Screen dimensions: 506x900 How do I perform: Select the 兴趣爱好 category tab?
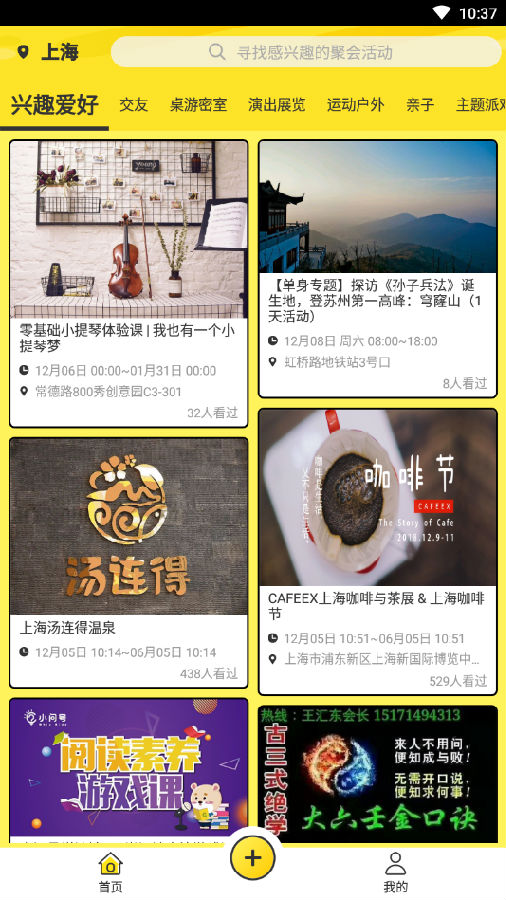tap(55, 105)
